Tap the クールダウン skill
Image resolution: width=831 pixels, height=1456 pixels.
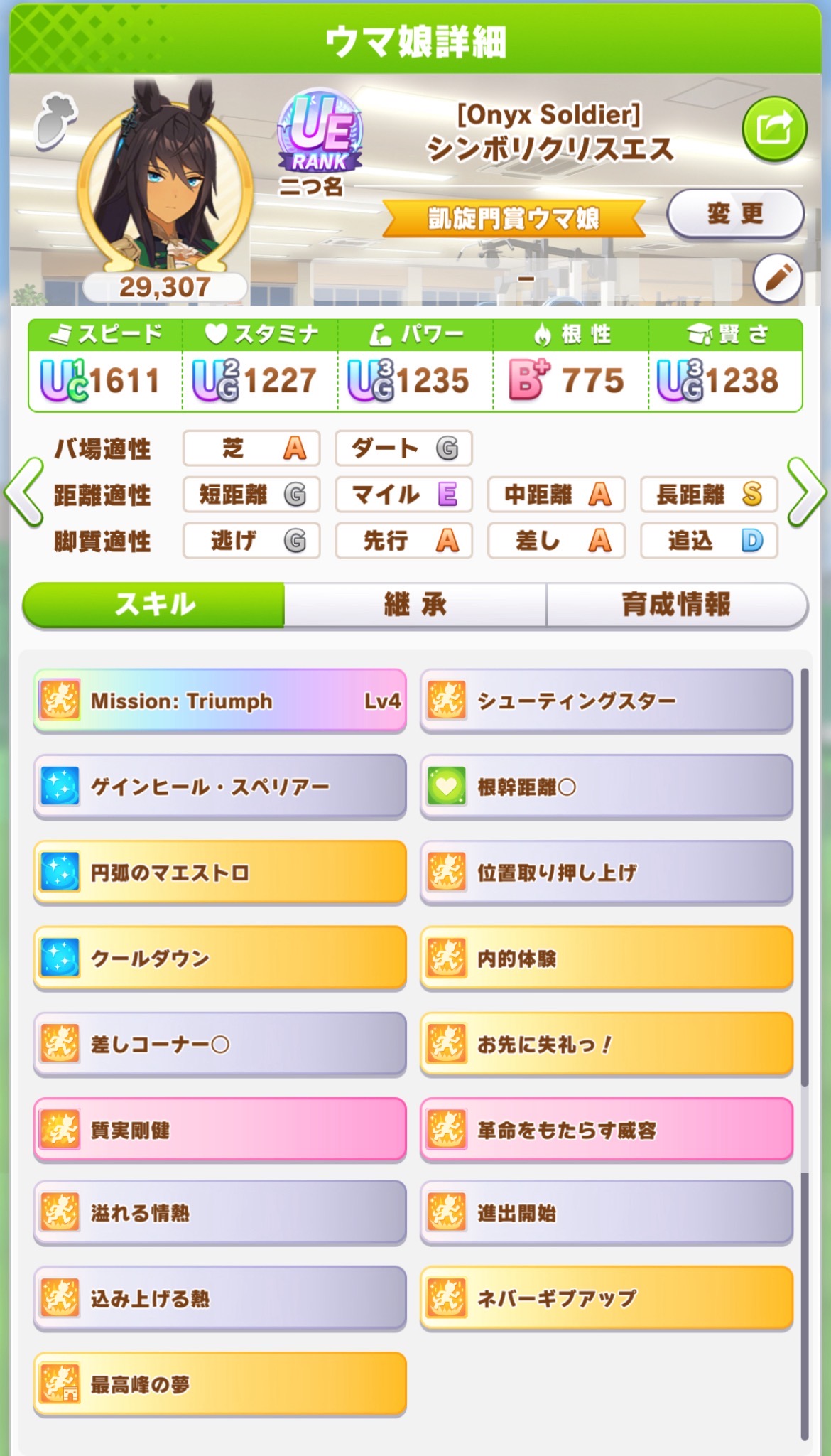[x=220, y=959]
